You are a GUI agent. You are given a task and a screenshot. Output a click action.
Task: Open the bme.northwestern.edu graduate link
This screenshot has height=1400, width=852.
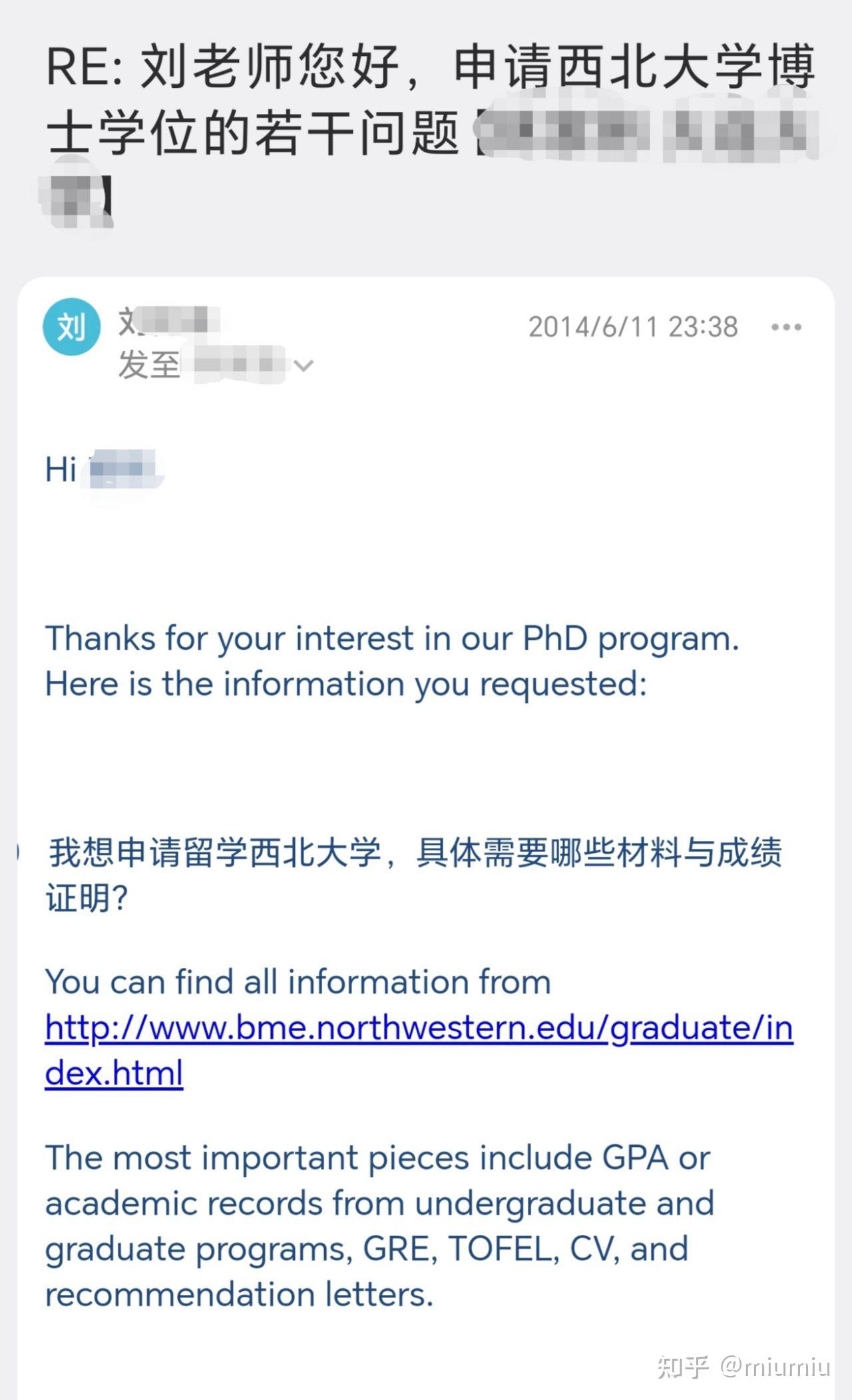[x=418, y=1027]
